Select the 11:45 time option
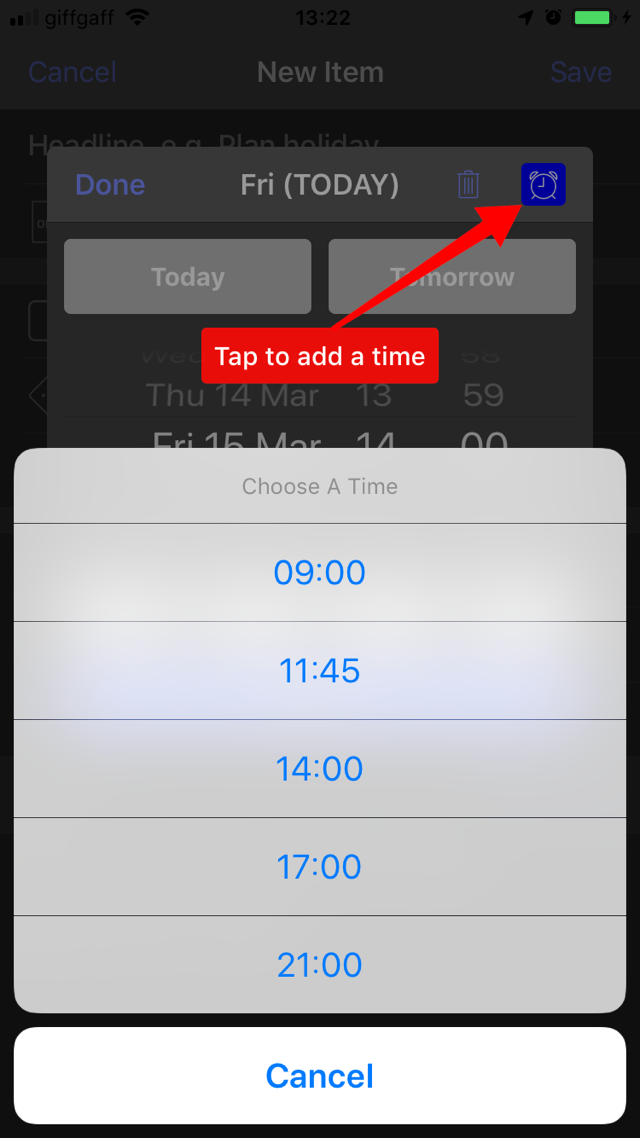Image resolution: width=640 pixels, height=1138 pixels. coord(319,671)
